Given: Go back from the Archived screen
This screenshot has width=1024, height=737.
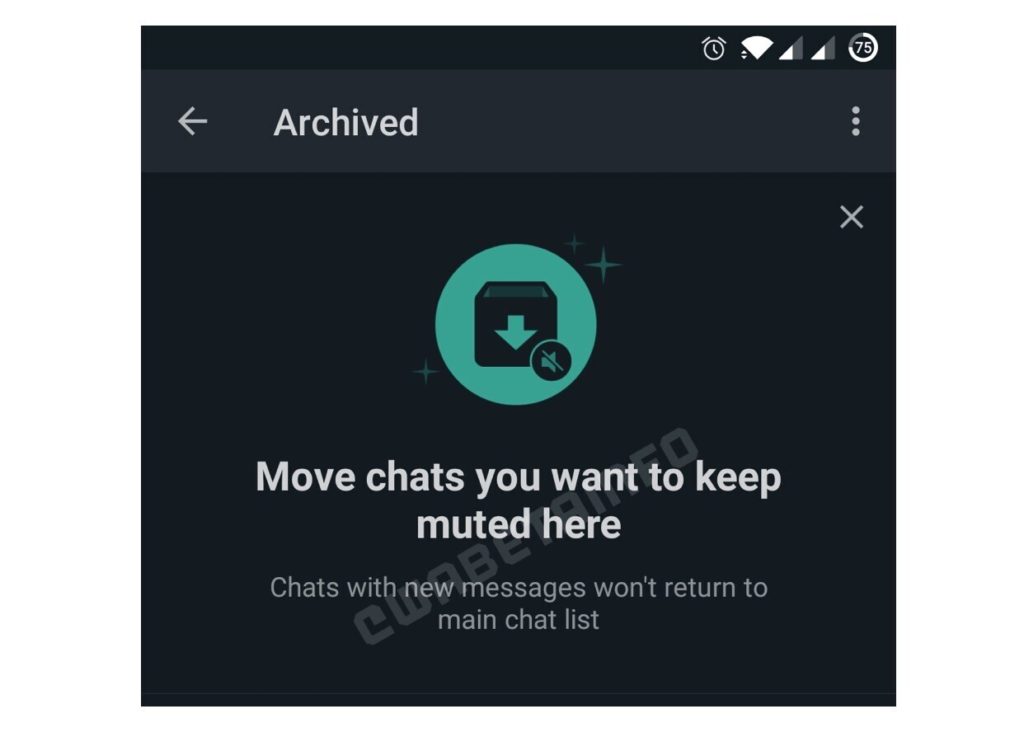Looking at the screenshot, I should pos(192,122).
